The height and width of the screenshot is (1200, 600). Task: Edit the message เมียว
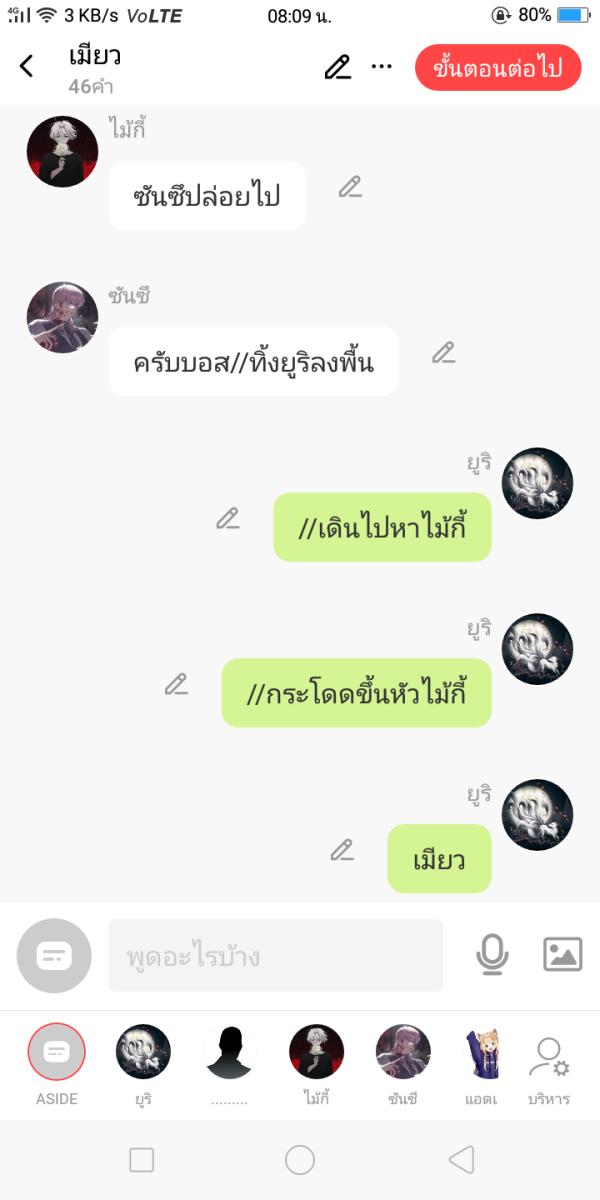point(342,850)
